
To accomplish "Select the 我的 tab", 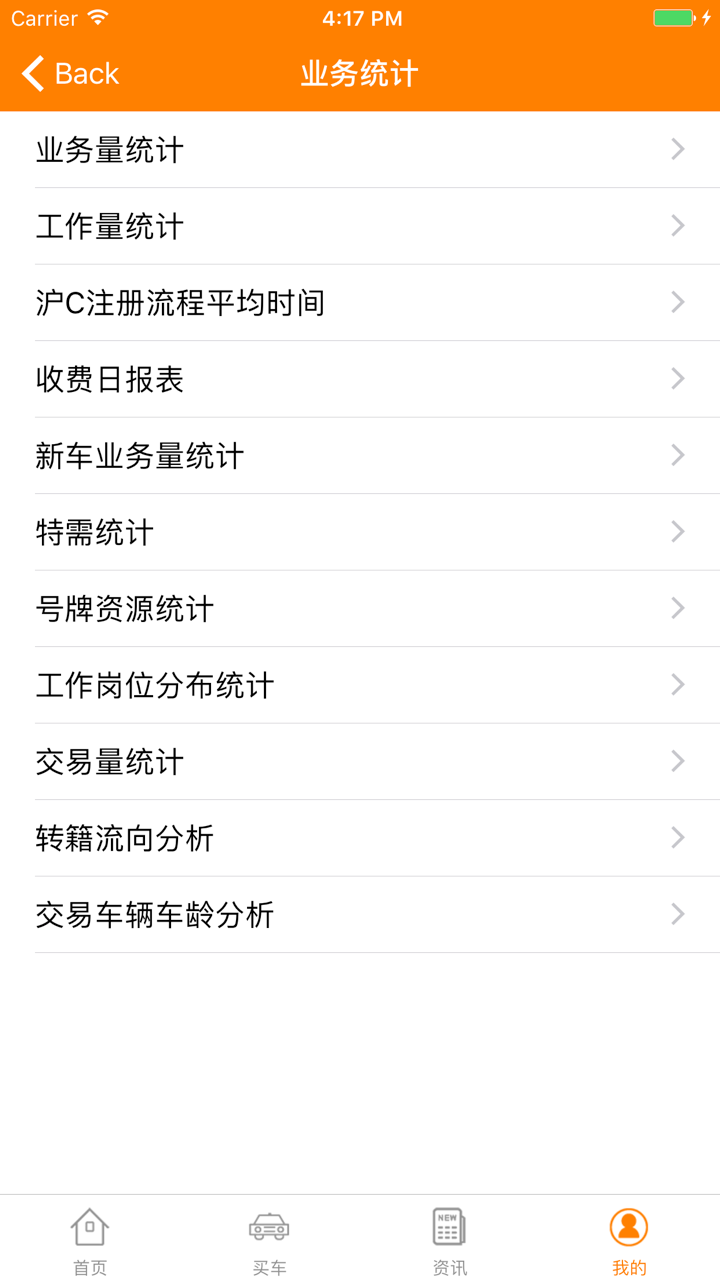I will pos(627,1240).
